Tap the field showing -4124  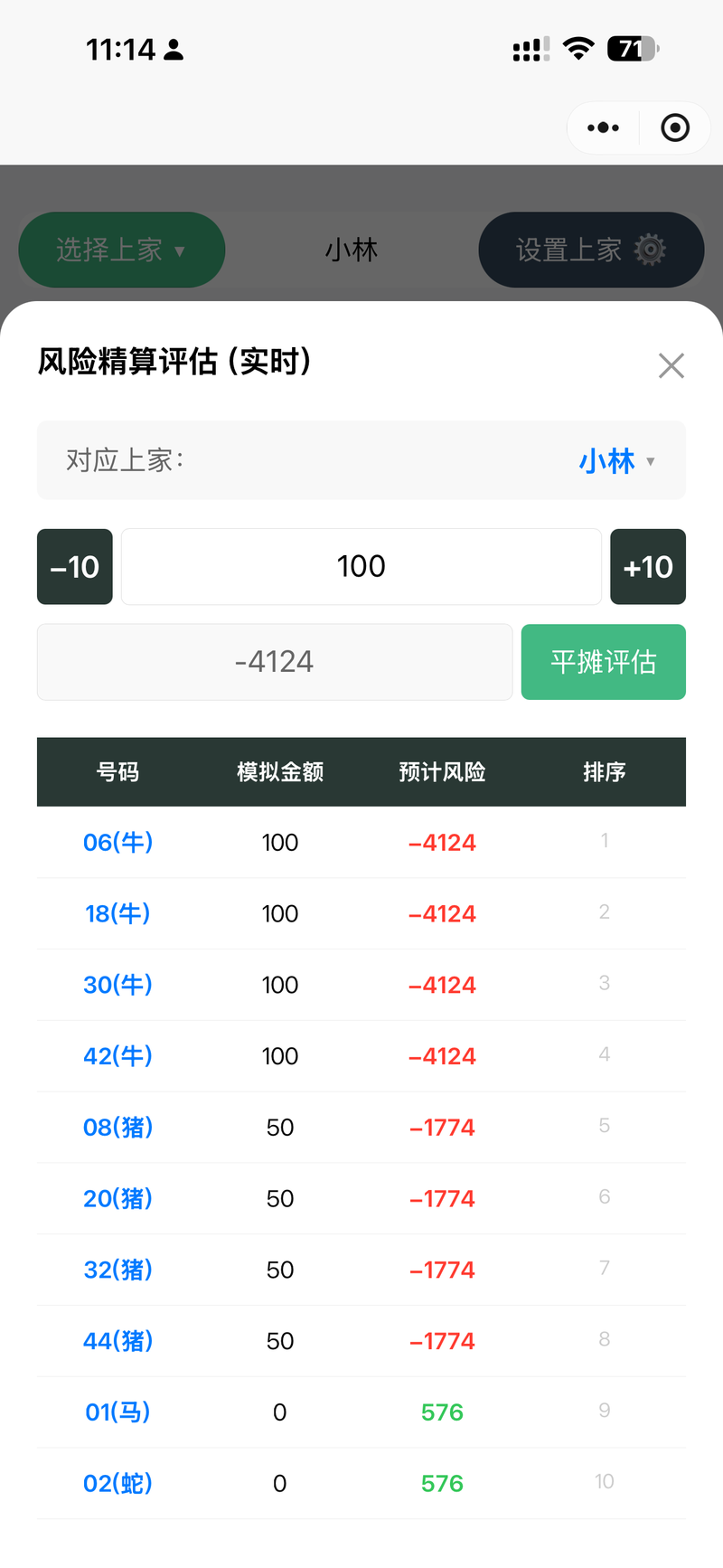point(275,662)
